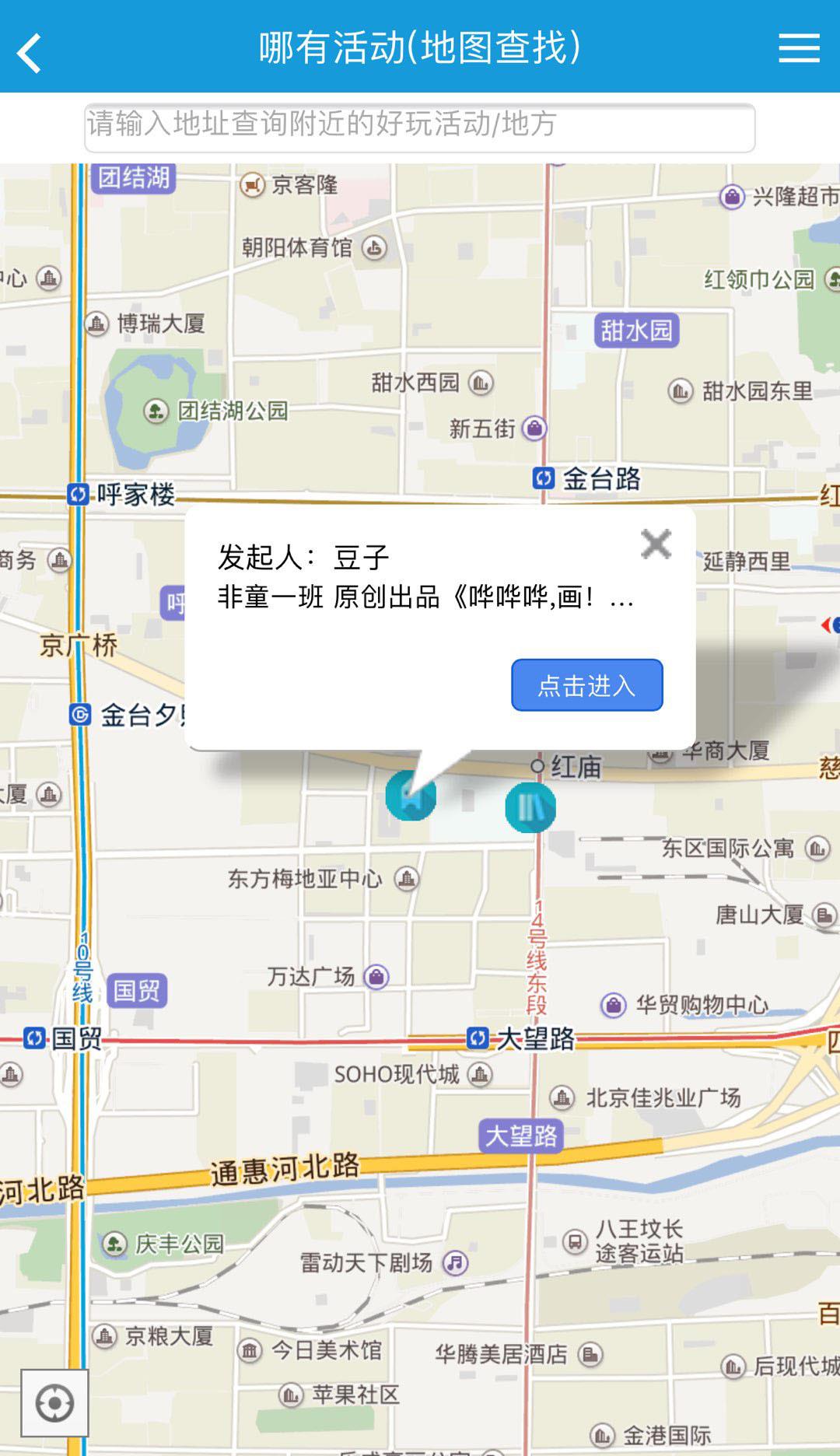The height and width of the screenshot is (1456, 840).
Task: Go back using the header arrow
Action: click(x=30, y=53)
